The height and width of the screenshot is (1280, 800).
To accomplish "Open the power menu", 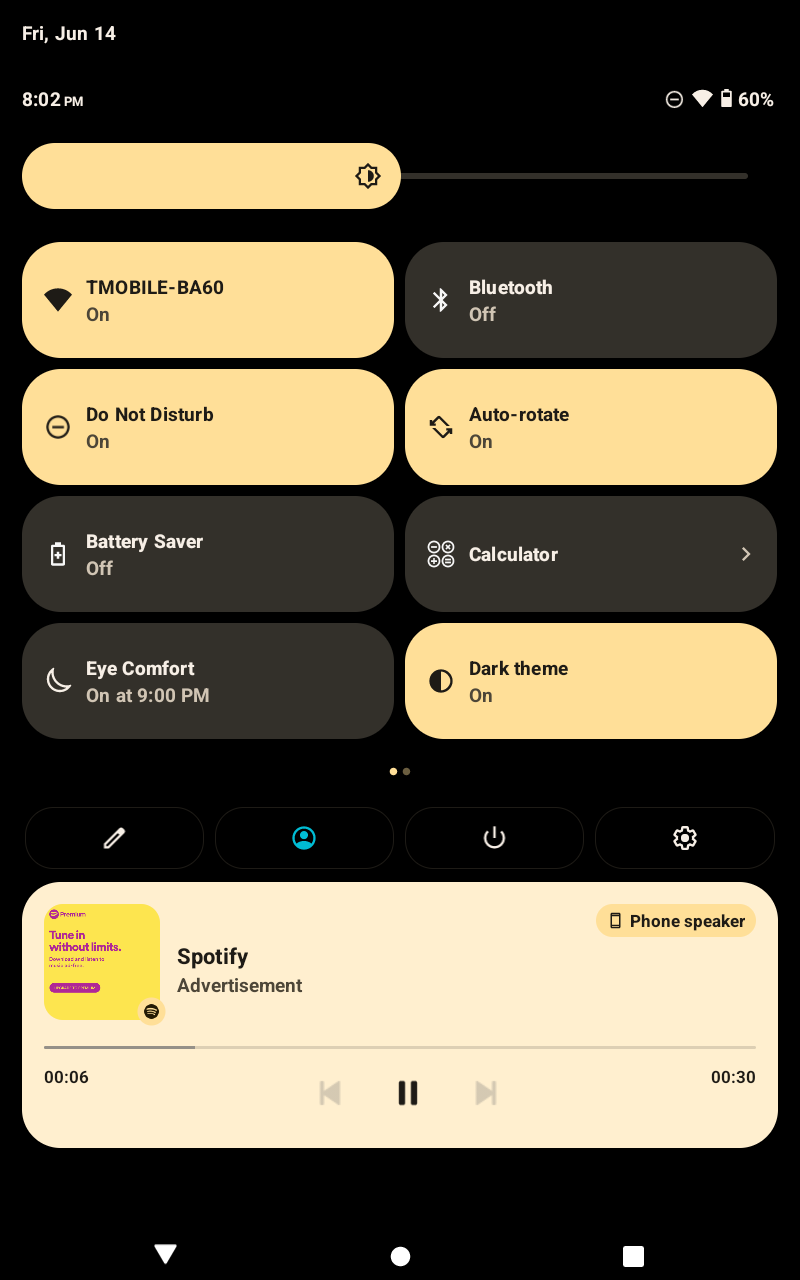I will [x=494, y=838].
